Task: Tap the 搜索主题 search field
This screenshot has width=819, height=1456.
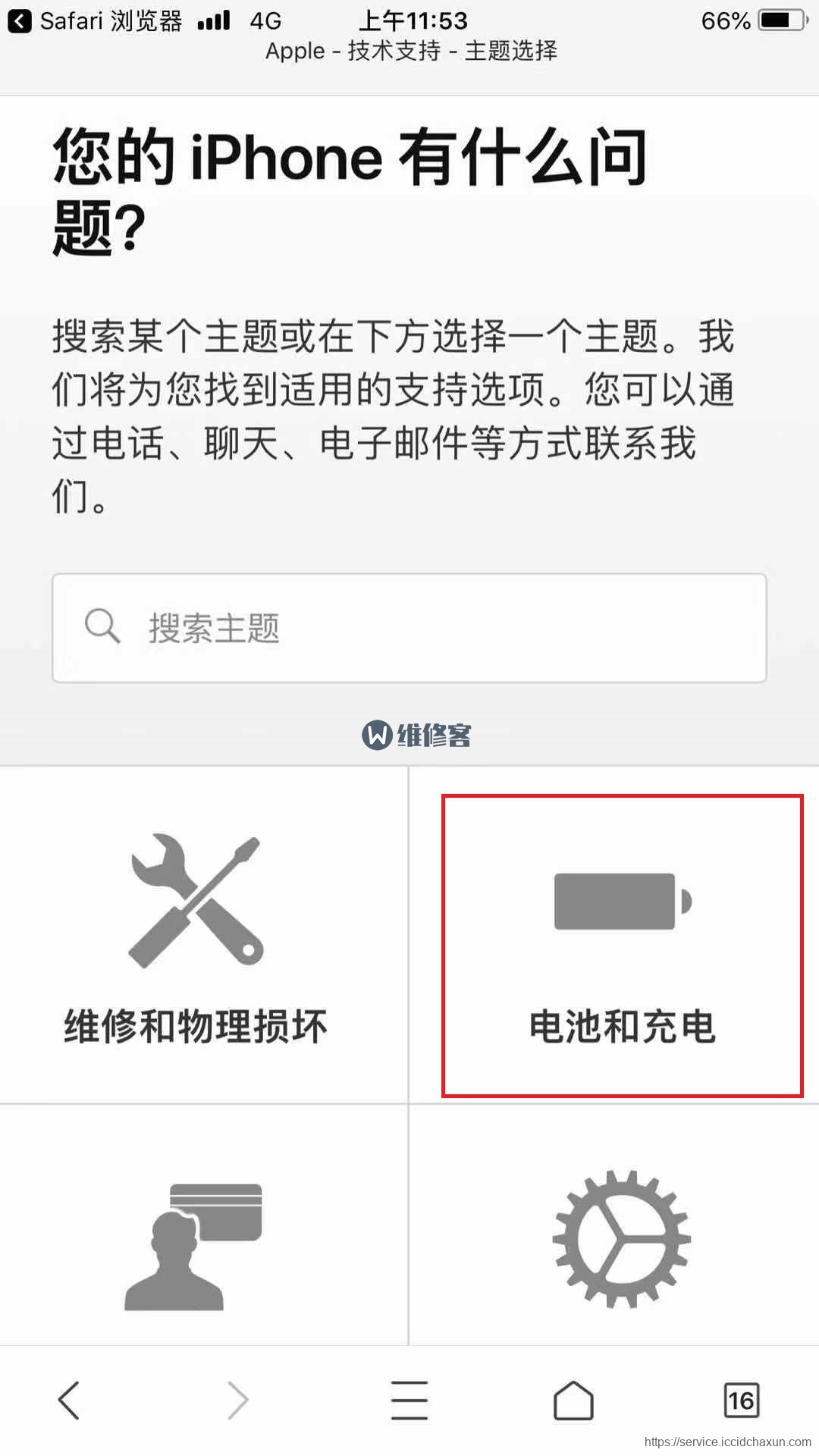Action: tap(409, 628)
